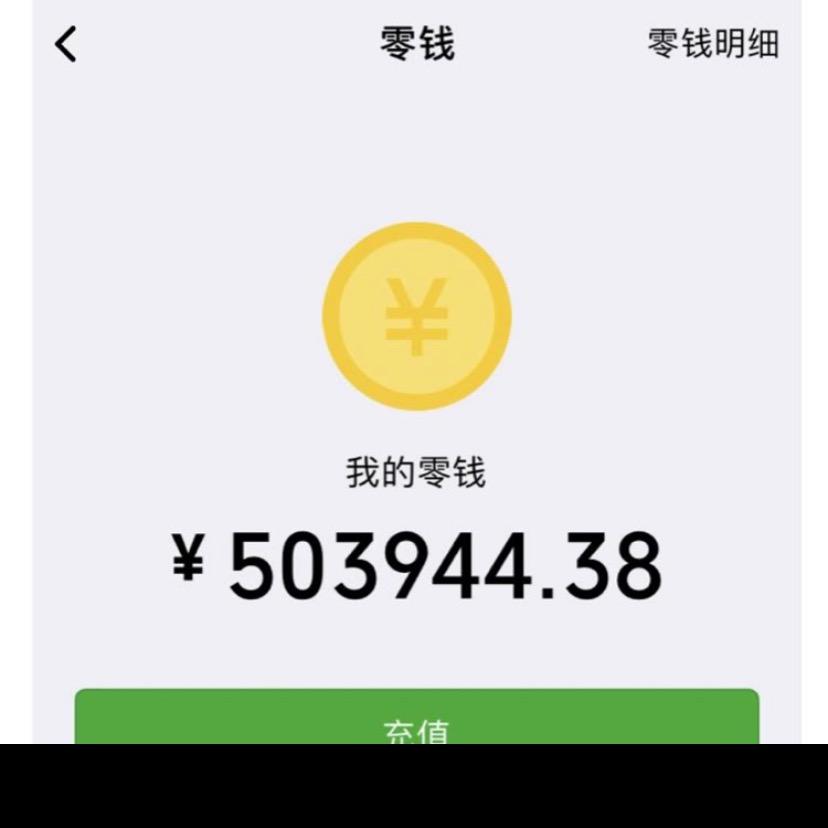Open 零钱明细 transaction details
828x828 pixels.
point(712,45)
